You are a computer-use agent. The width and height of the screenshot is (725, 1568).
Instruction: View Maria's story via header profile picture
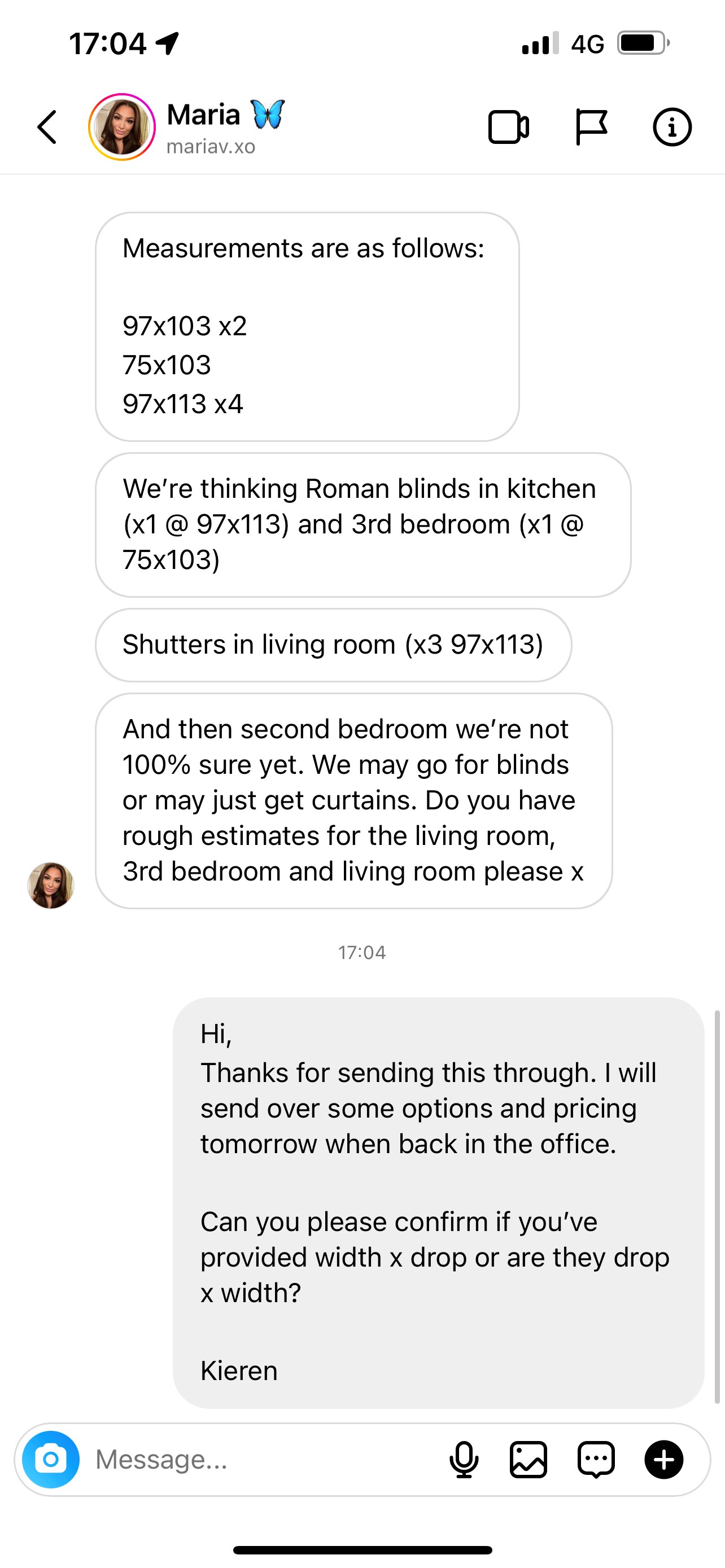[x=122, y=127]
